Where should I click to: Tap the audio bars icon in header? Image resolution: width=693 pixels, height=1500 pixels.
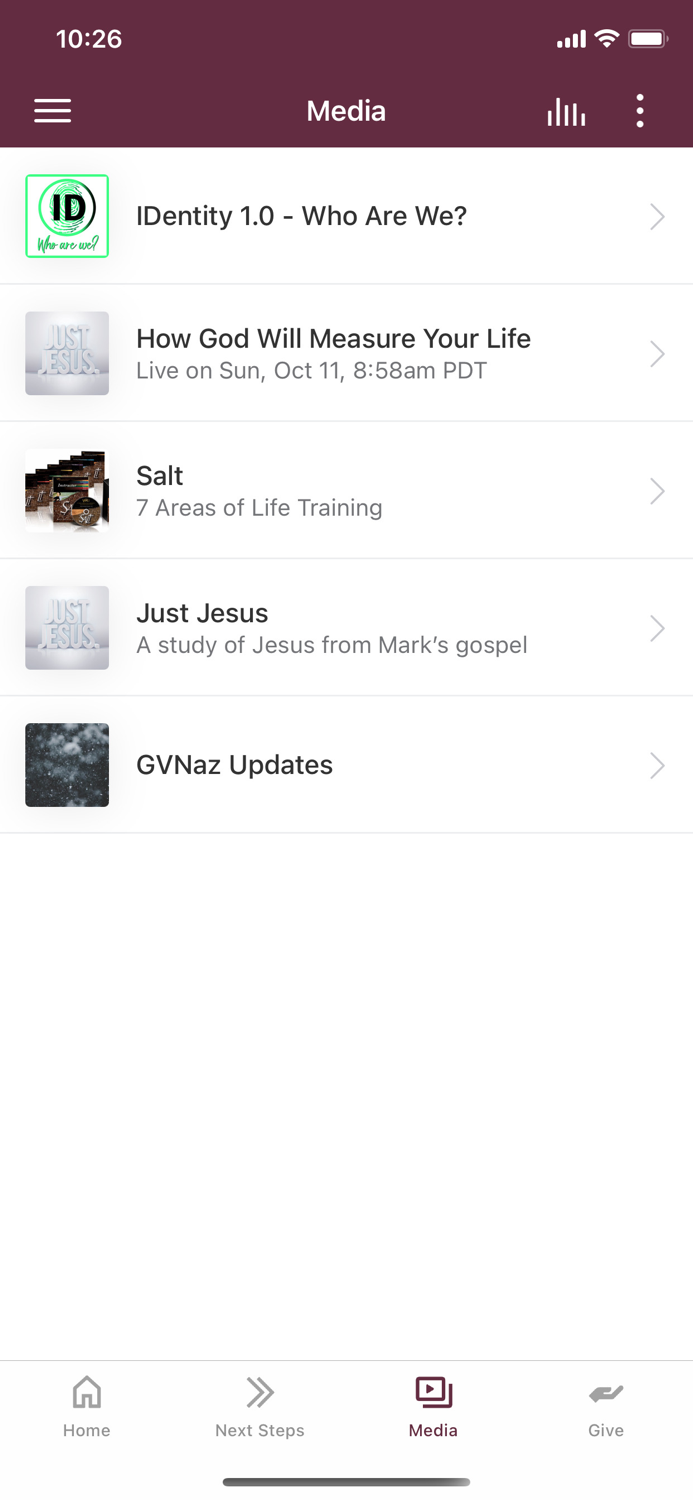click(x=566, y=112)
